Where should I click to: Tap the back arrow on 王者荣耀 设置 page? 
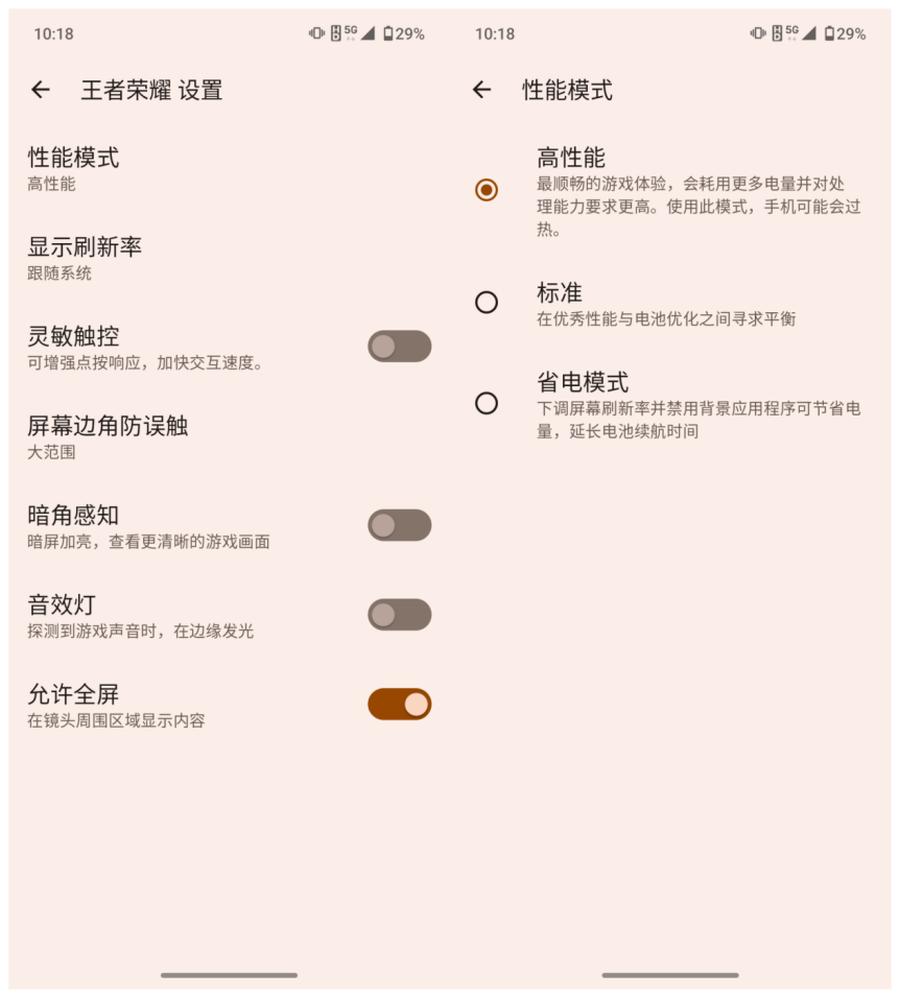tap(40, 90)
